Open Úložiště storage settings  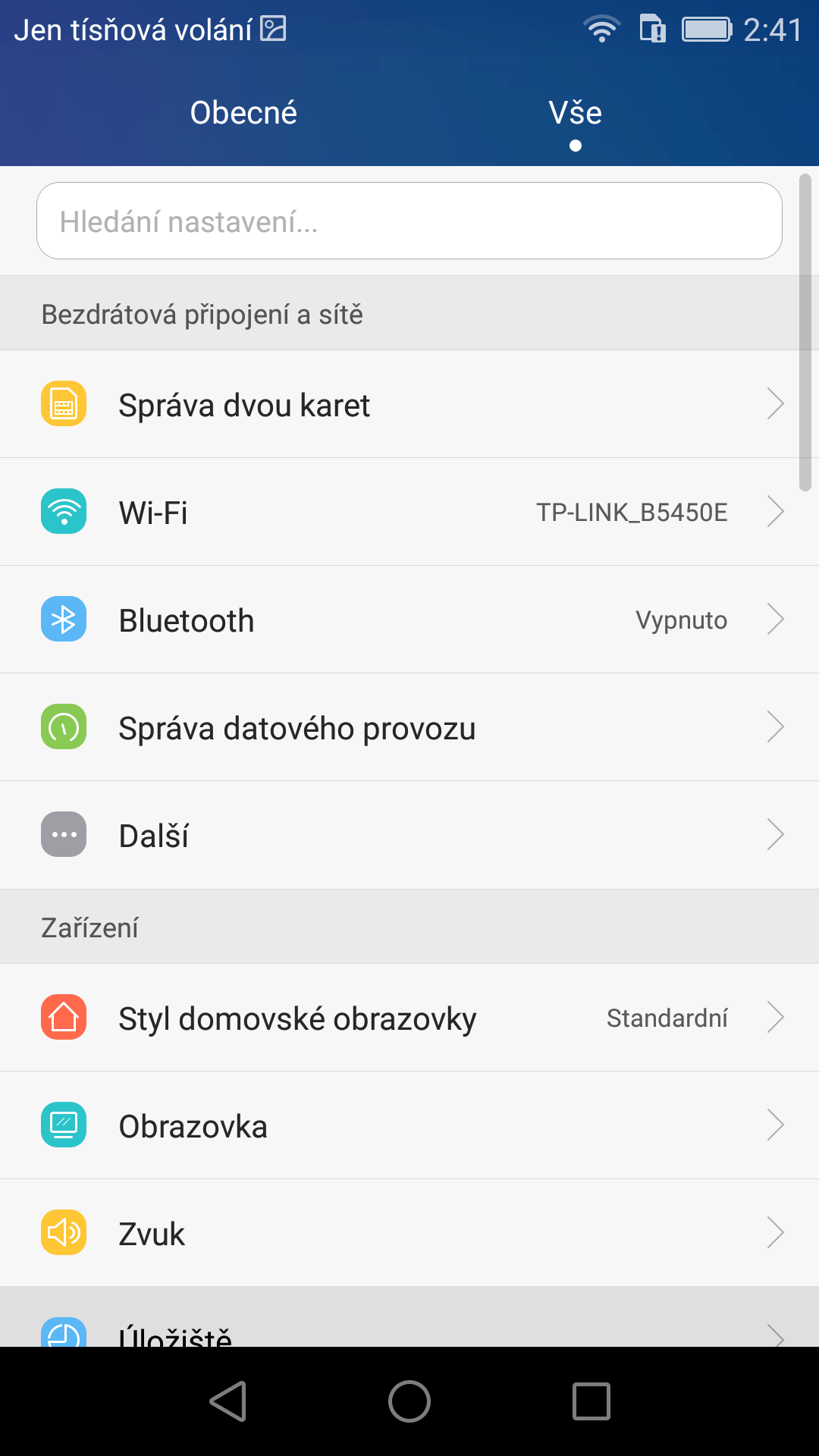409,1317
